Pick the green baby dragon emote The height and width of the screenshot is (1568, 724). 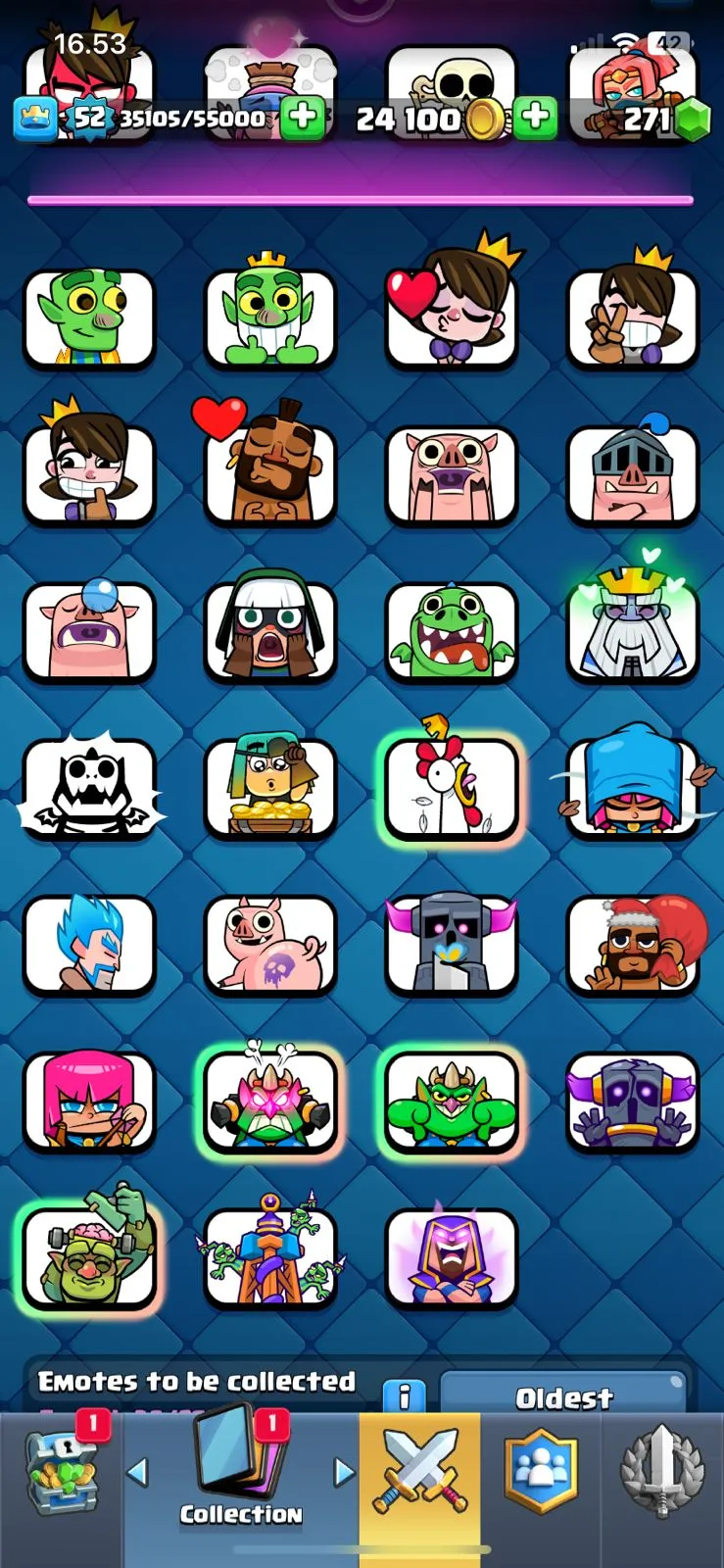point(451,632)
